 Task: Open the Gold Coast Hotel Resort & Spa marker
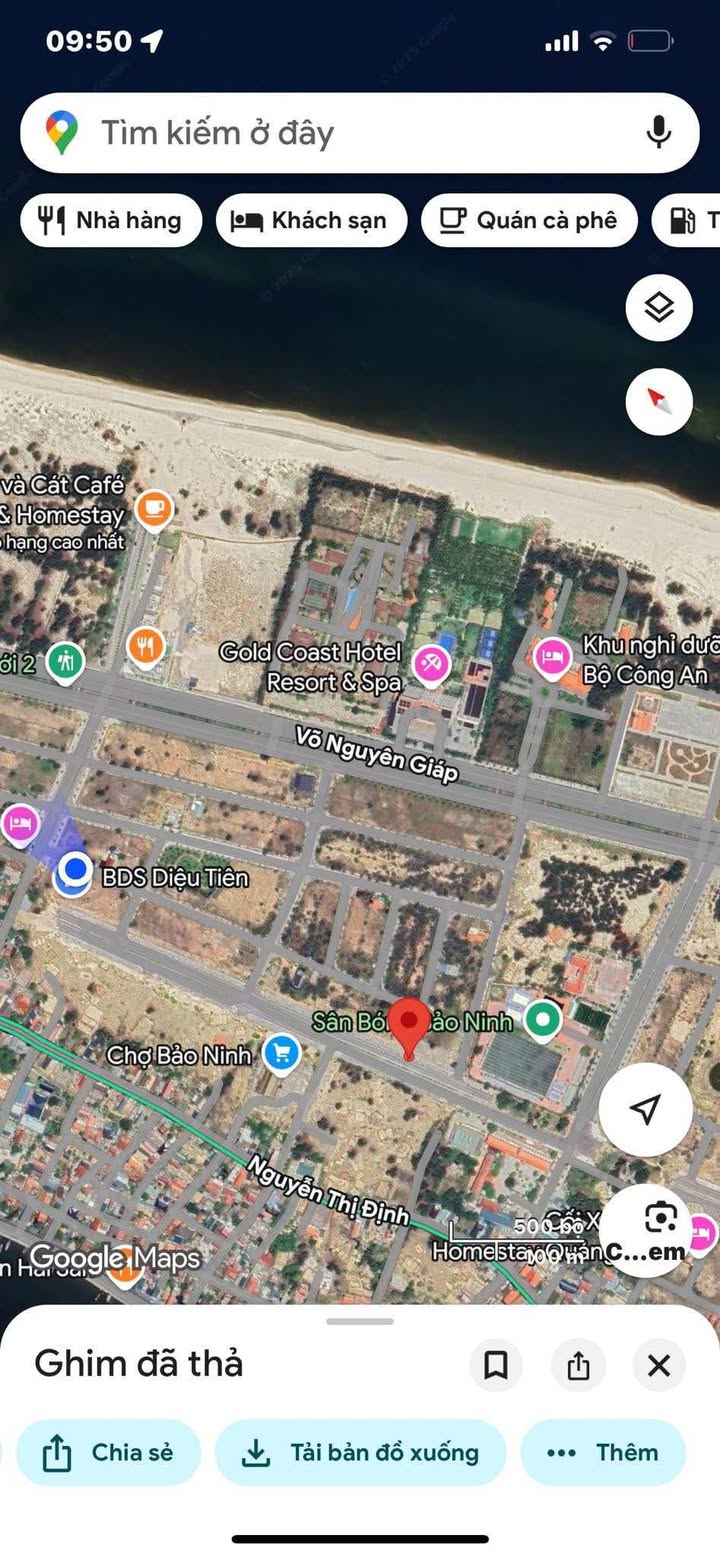click(x=432, y=663)
